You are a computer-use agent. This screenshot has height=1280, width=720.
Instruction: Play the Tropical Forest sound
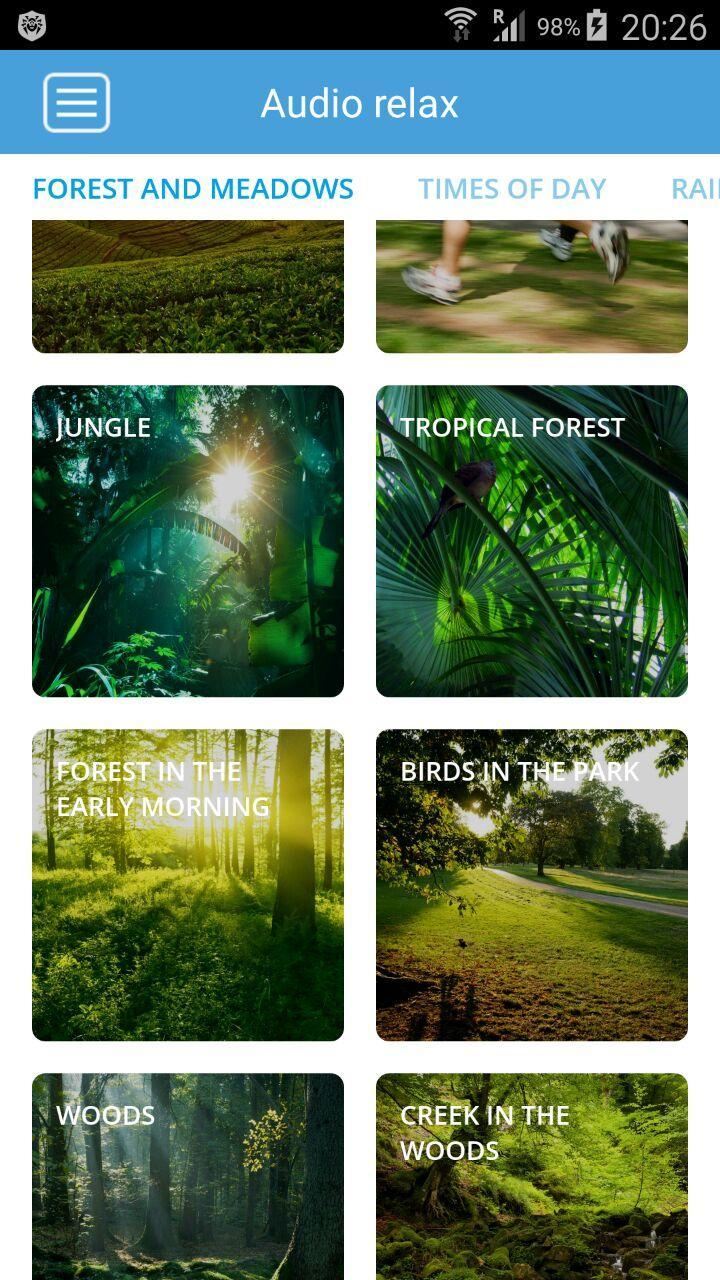[x=532, y=541]
